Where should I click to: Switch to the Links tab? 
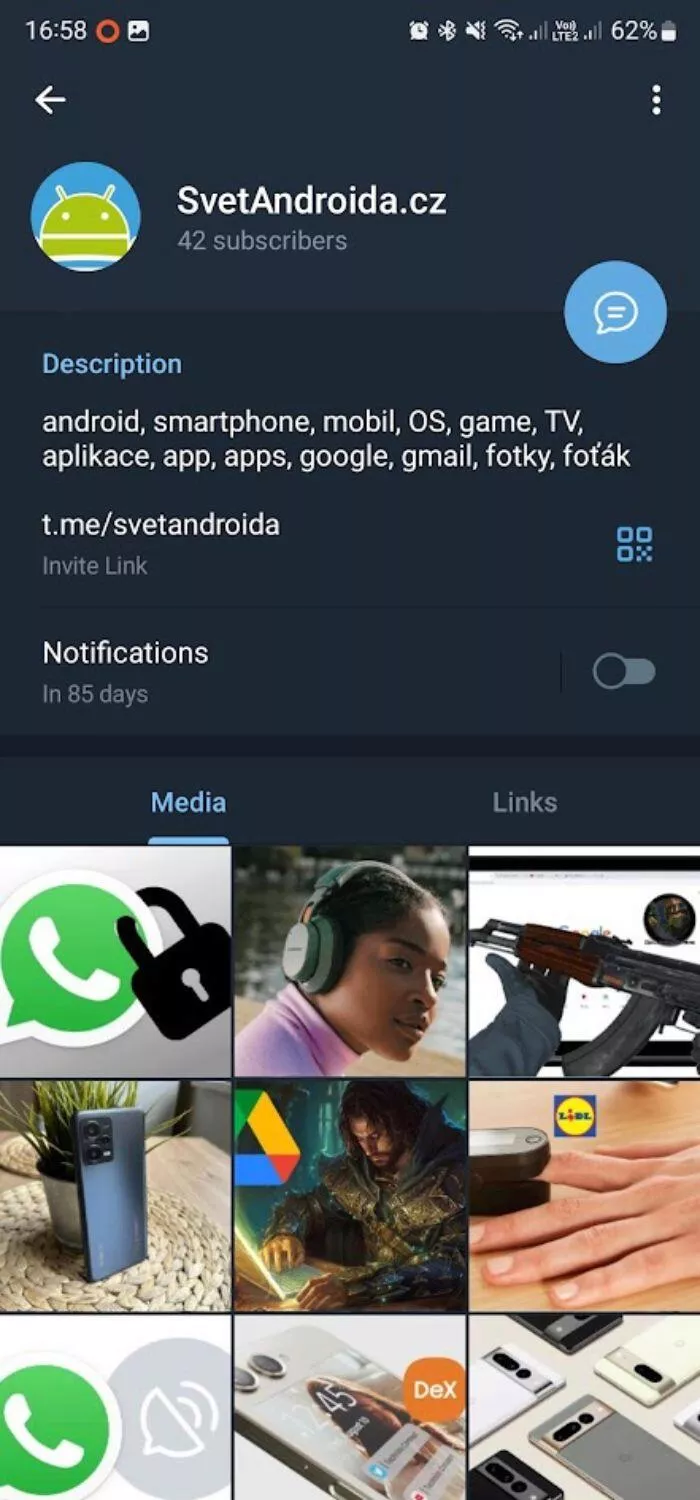(525, 802)
